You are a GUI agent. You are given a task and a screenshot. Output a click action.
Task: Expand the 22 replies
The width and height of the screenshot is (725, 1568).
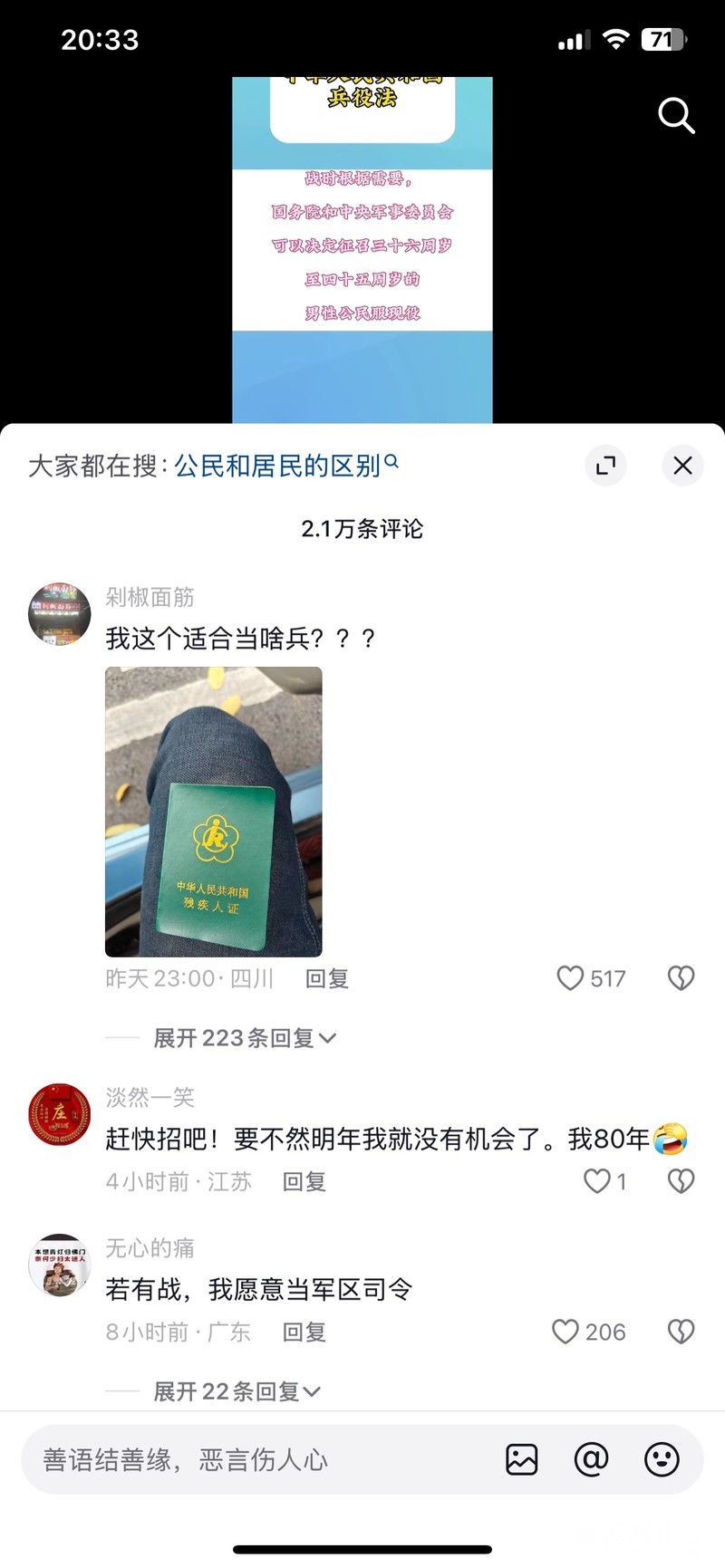coord(237,1391)
